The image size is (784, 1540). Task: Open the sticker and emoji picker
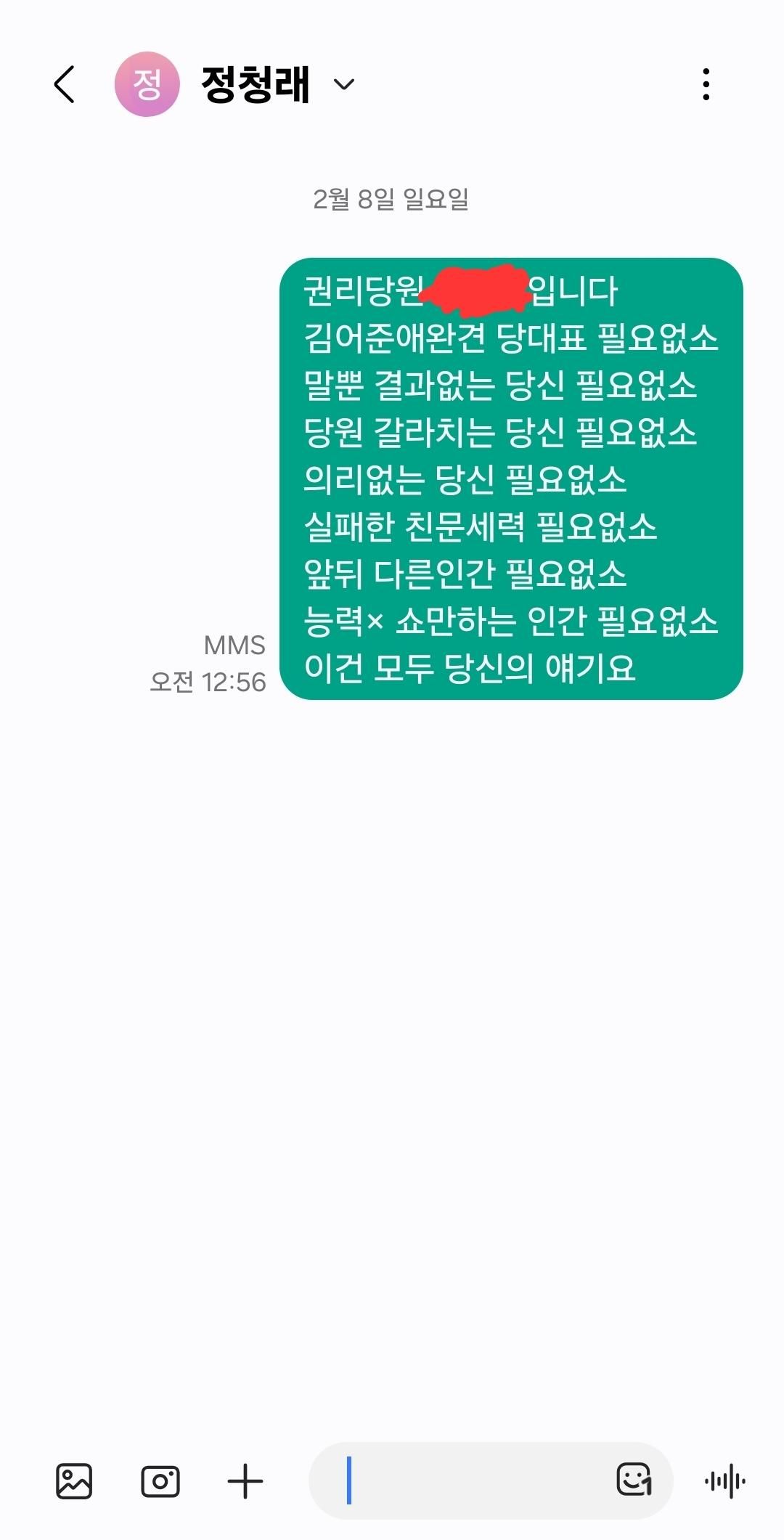click(633, 1480)
